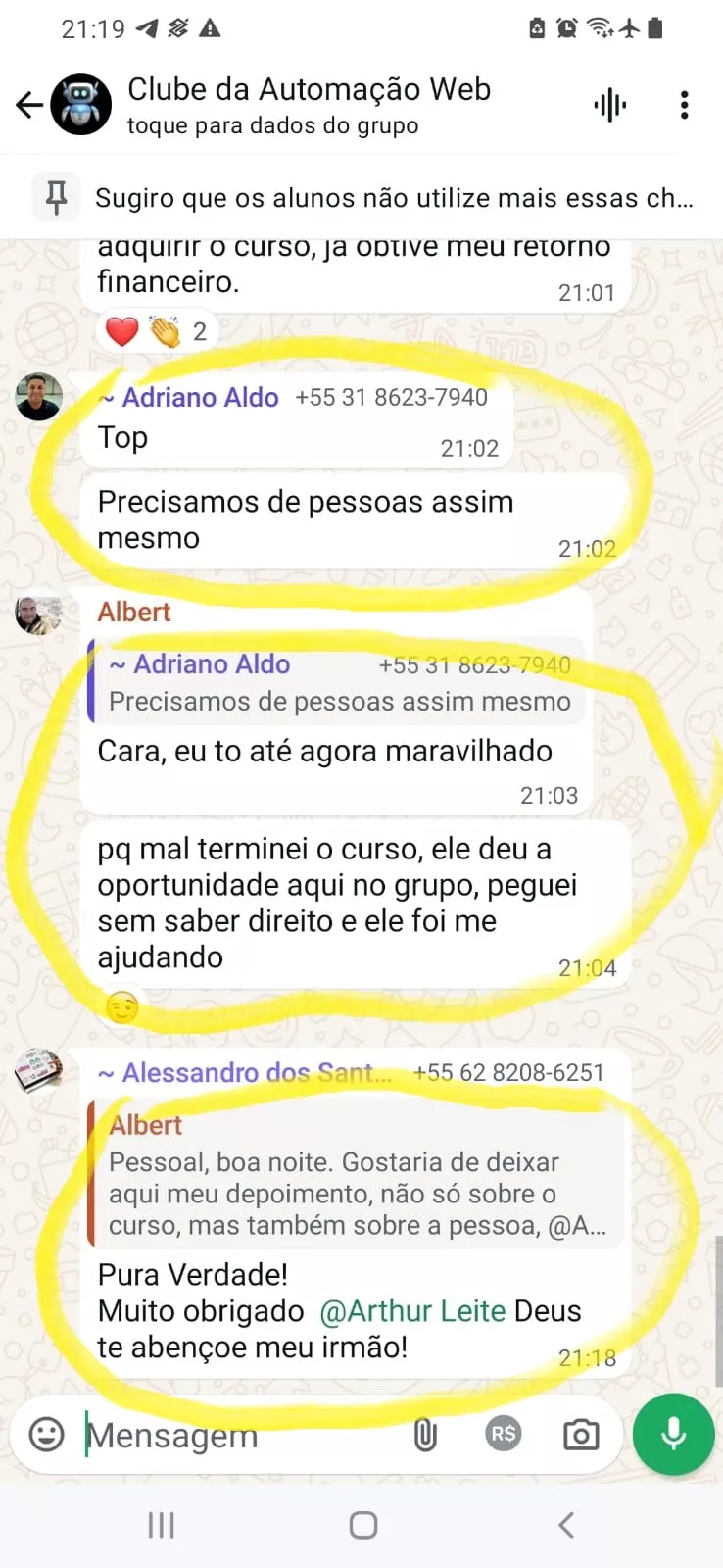This screenshot has height=1568, width=723.
Task: Open the emoji picker
Action: (x=46, y=1435)
